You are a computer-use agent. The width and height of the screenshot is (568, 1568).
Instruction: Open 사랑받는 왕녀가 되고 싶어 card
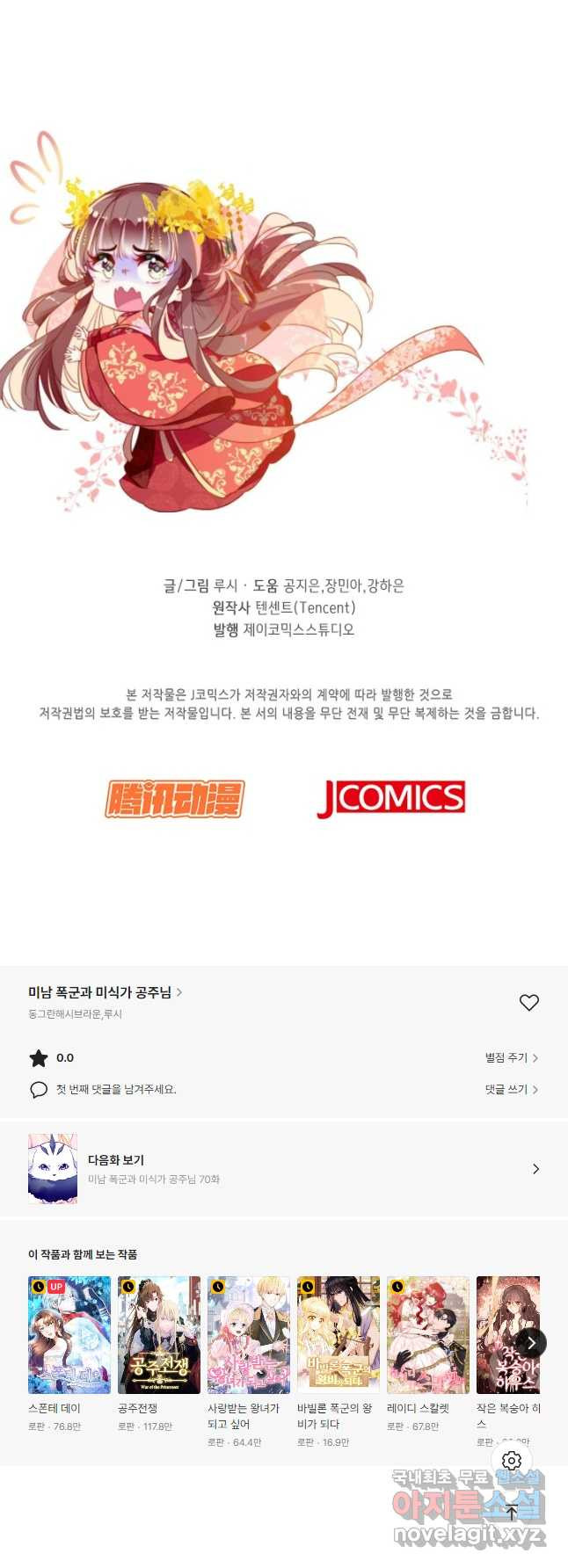[x=249, y=1335]
